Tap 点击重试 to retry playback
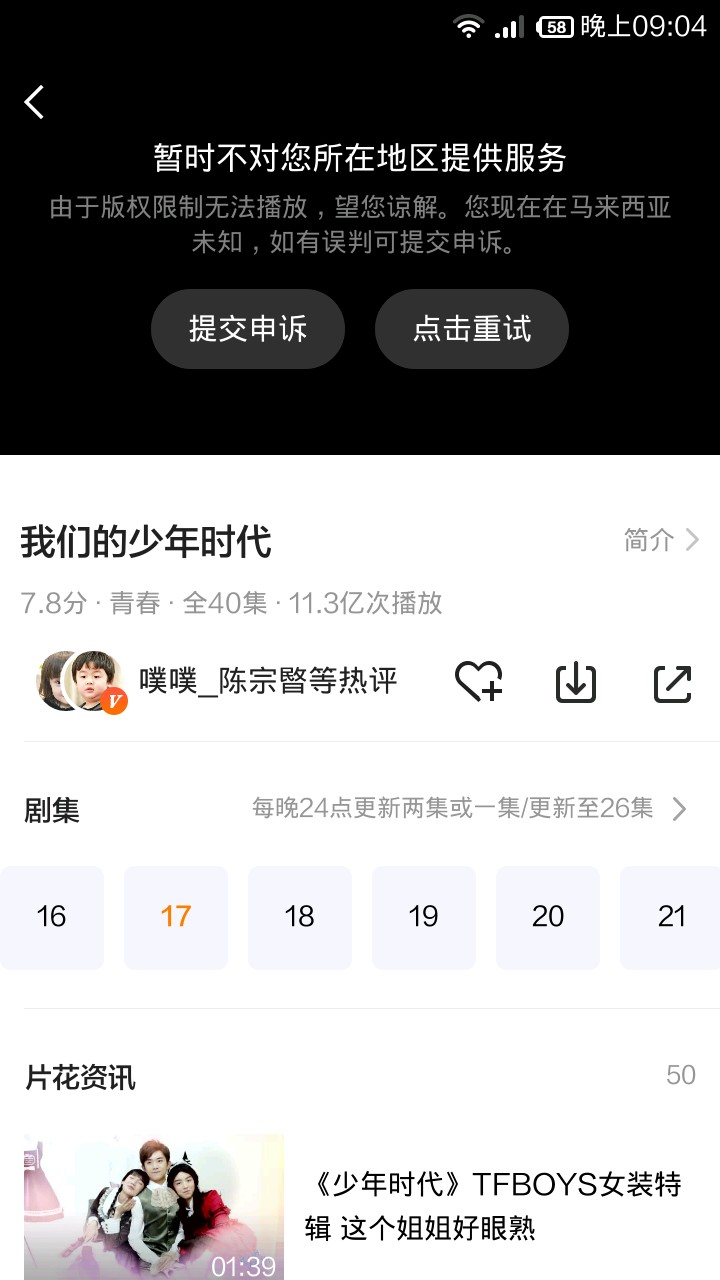 472,329
